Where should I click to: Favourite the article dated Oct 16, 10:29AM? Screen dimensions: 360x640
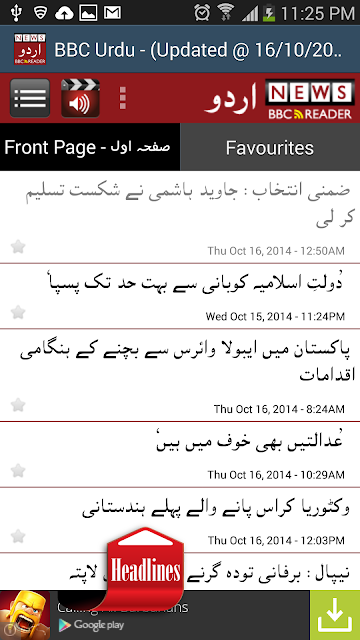pyautogui.click(x=18, y=471)
